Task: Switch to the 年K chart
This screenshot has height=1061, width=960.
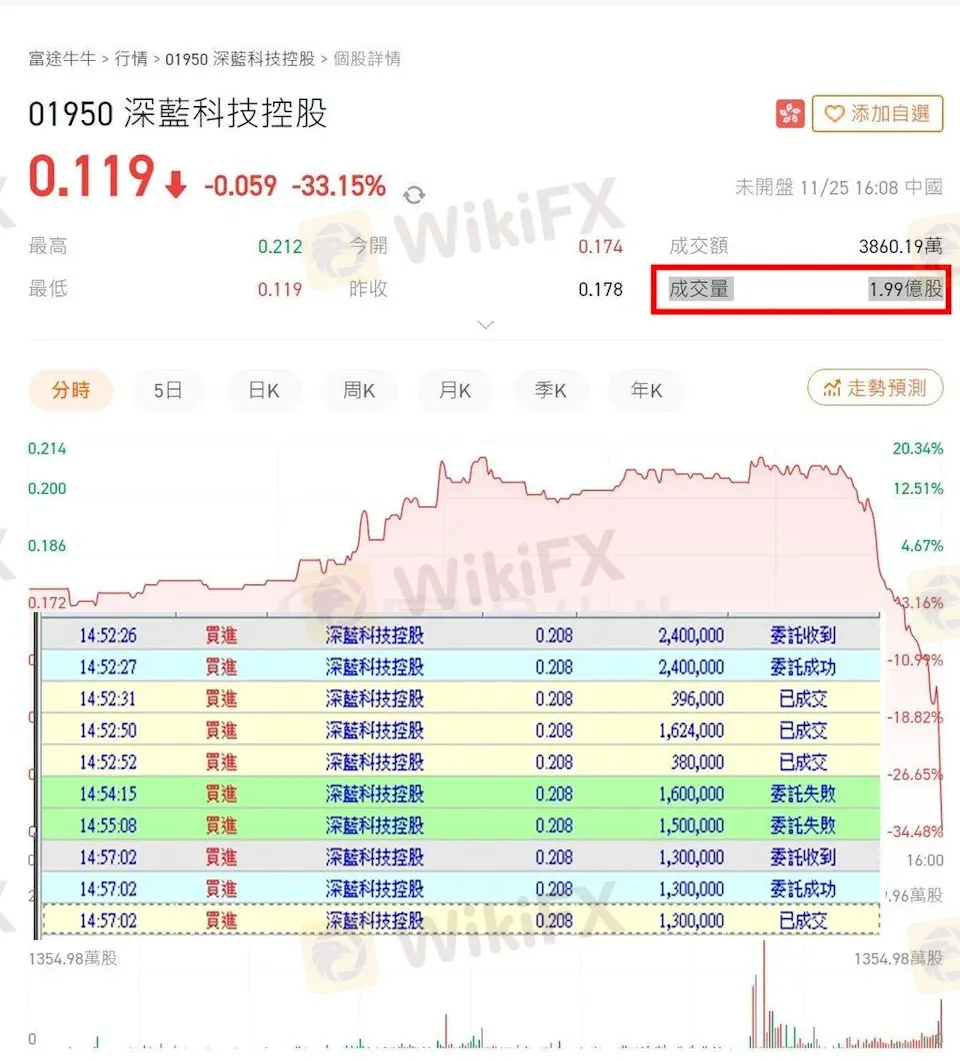Action: (x=646, y=390)
